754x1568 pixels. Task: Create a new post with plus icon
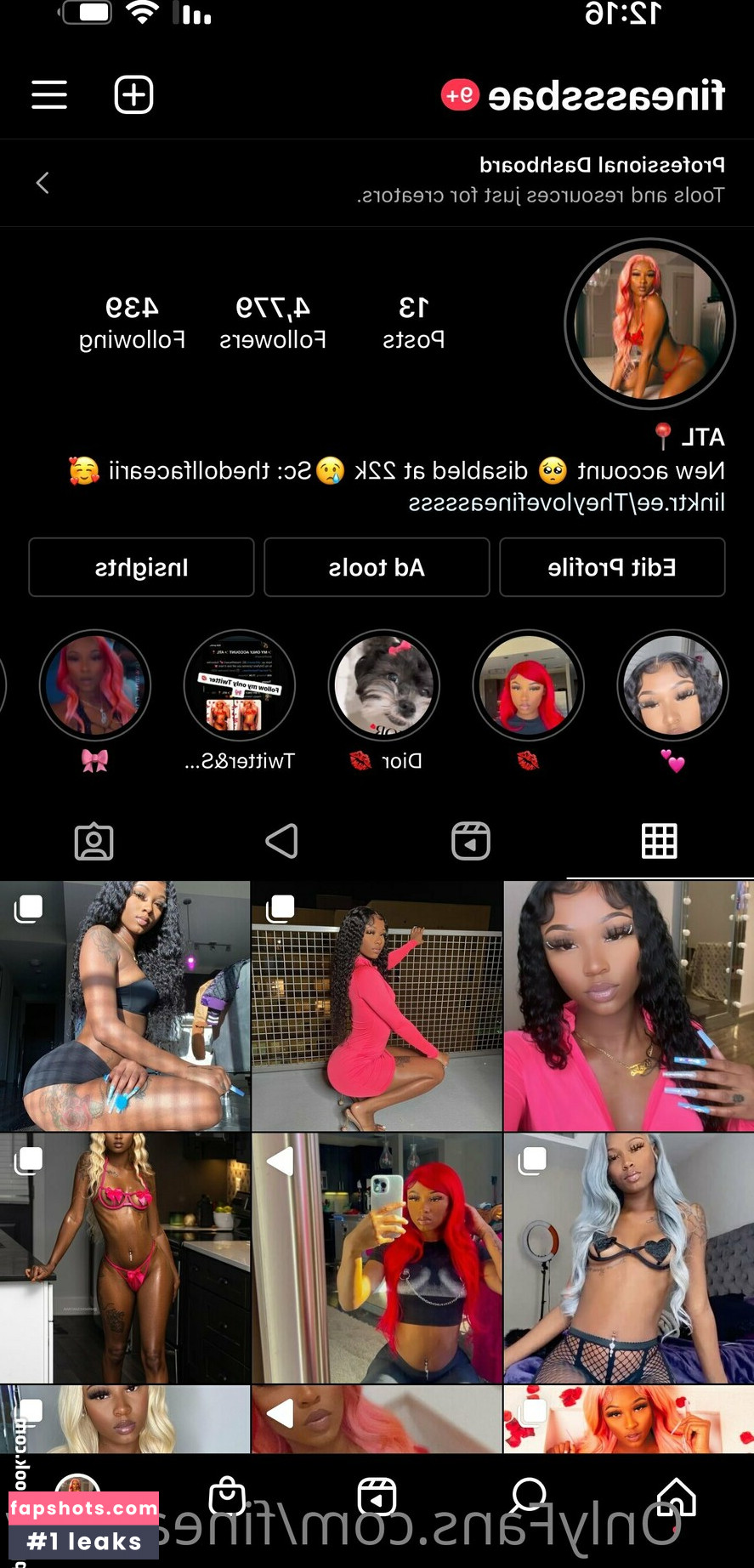[x=133, y=94]
